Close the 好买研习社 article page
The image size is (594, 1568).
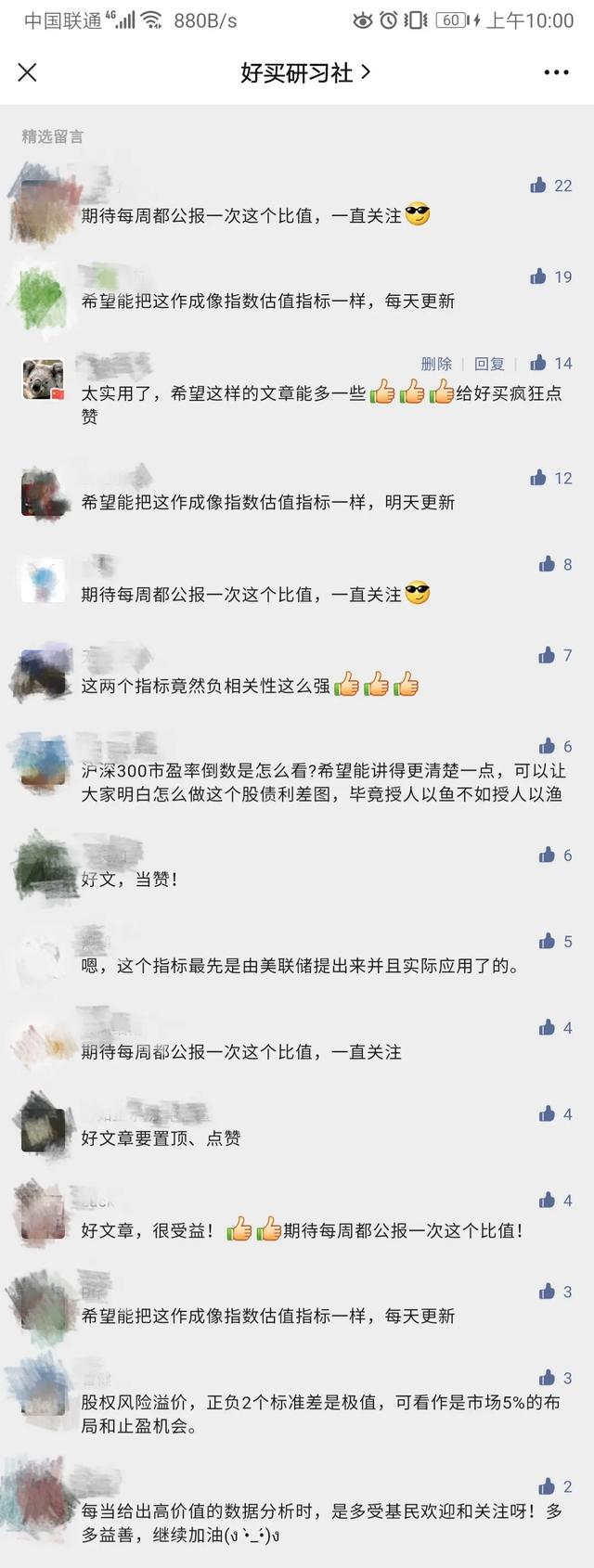(x=28, y=72)
